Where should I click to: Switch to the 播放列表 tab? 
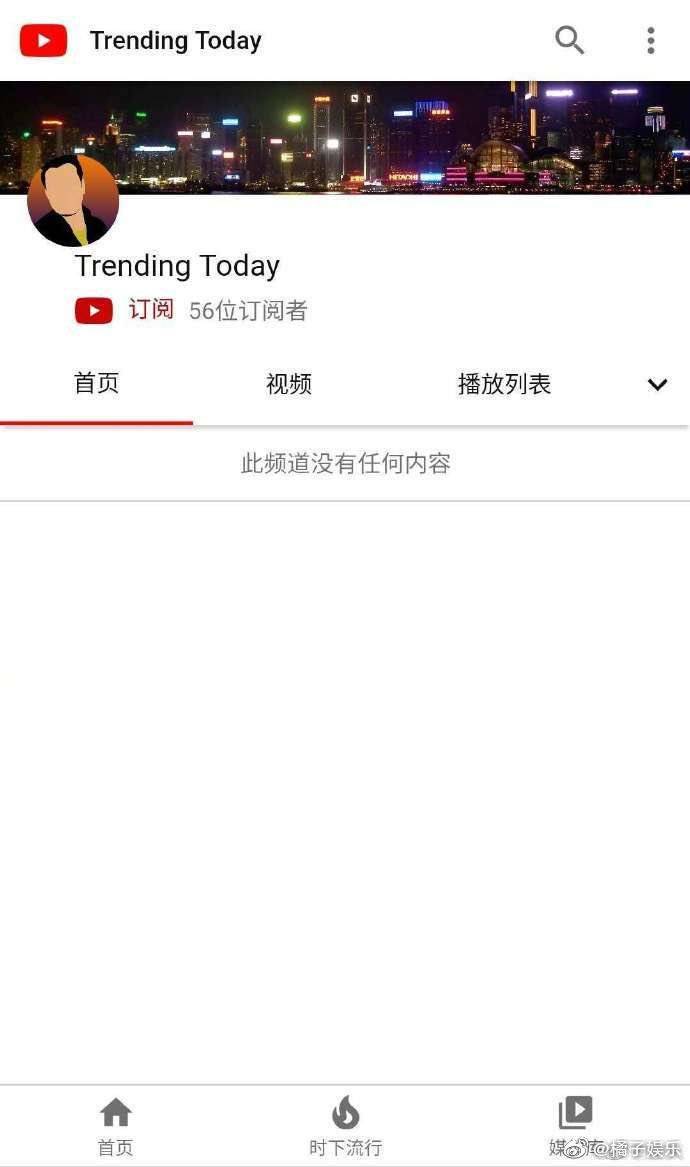tap(504, 384)
